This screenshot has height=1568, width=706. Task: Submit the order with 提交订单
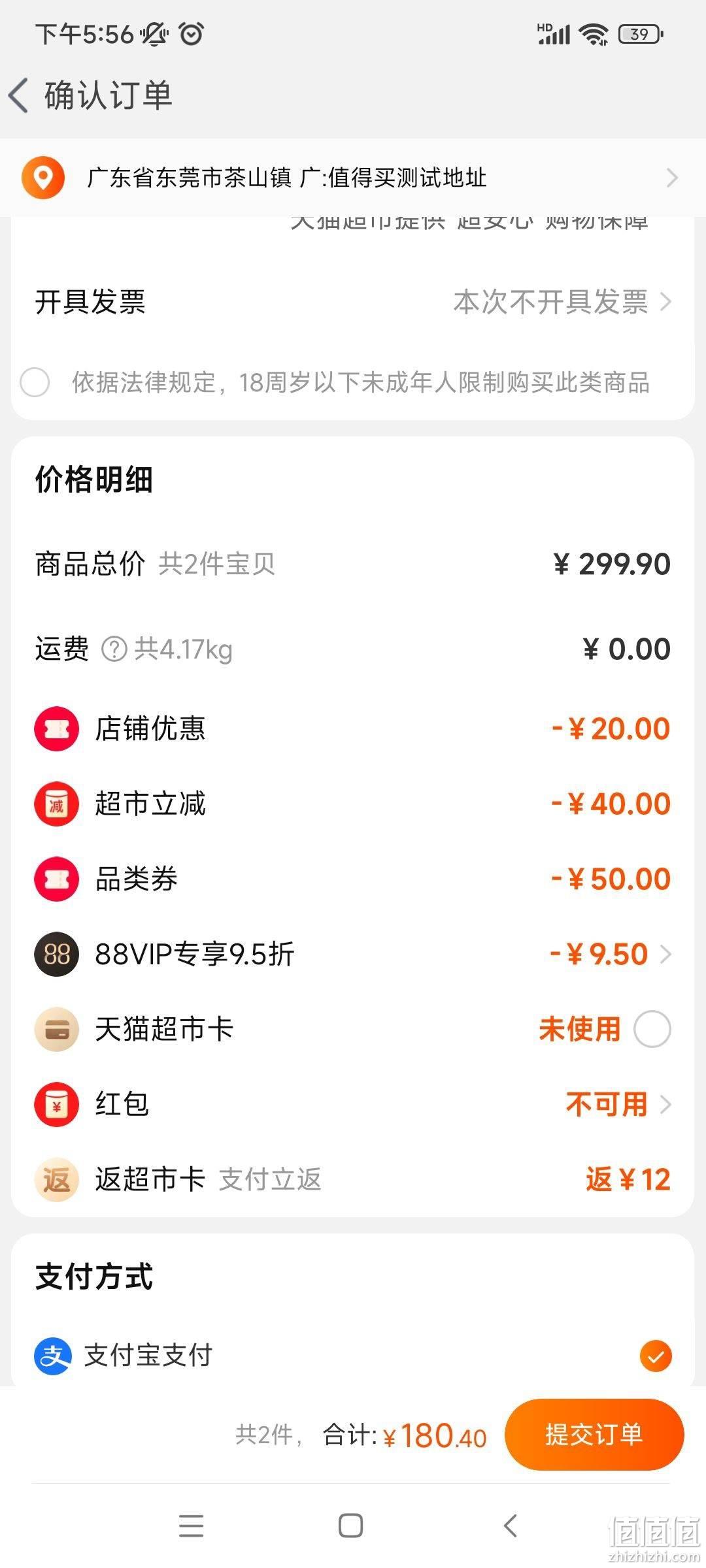click(x=594, y=1434)
